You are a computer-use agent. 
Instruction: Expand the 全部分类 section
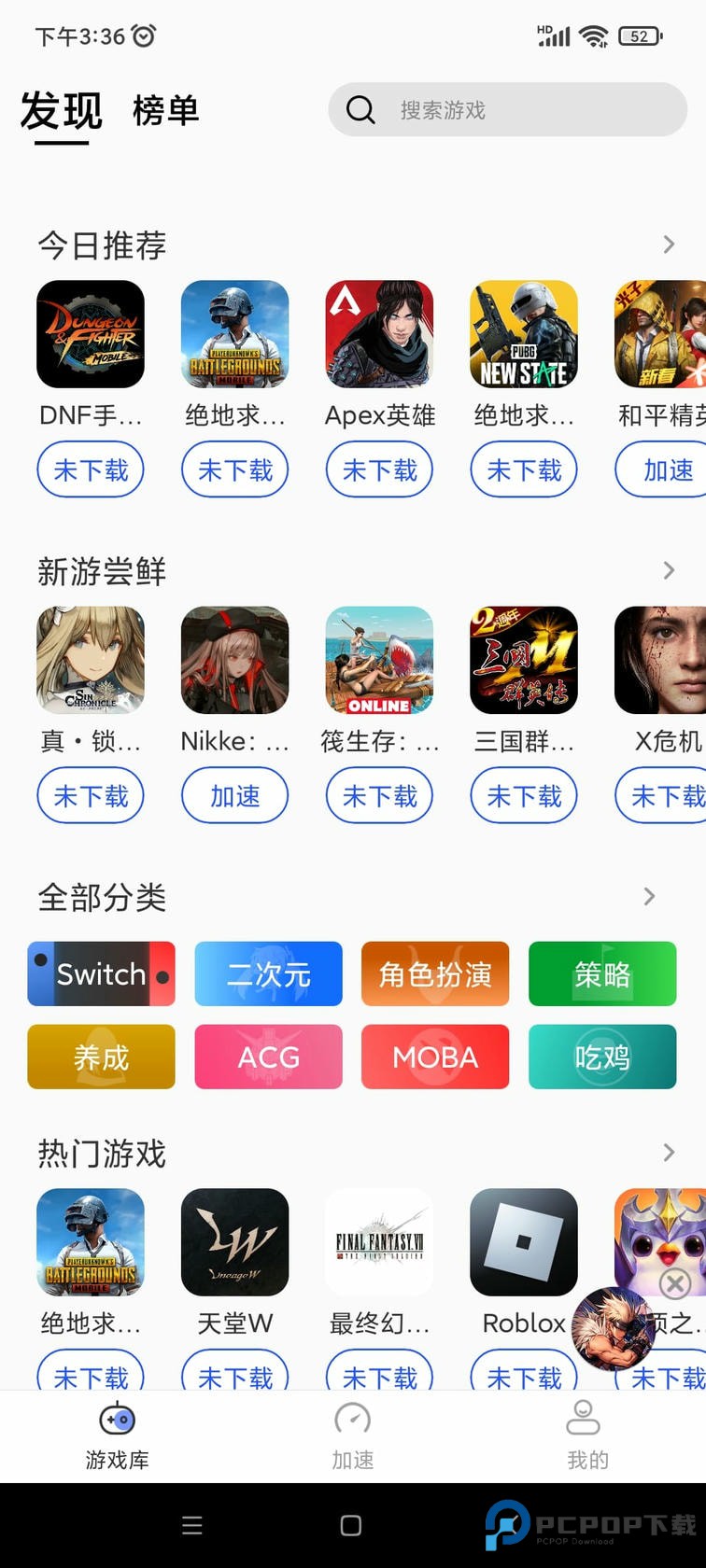coord(649,897)
